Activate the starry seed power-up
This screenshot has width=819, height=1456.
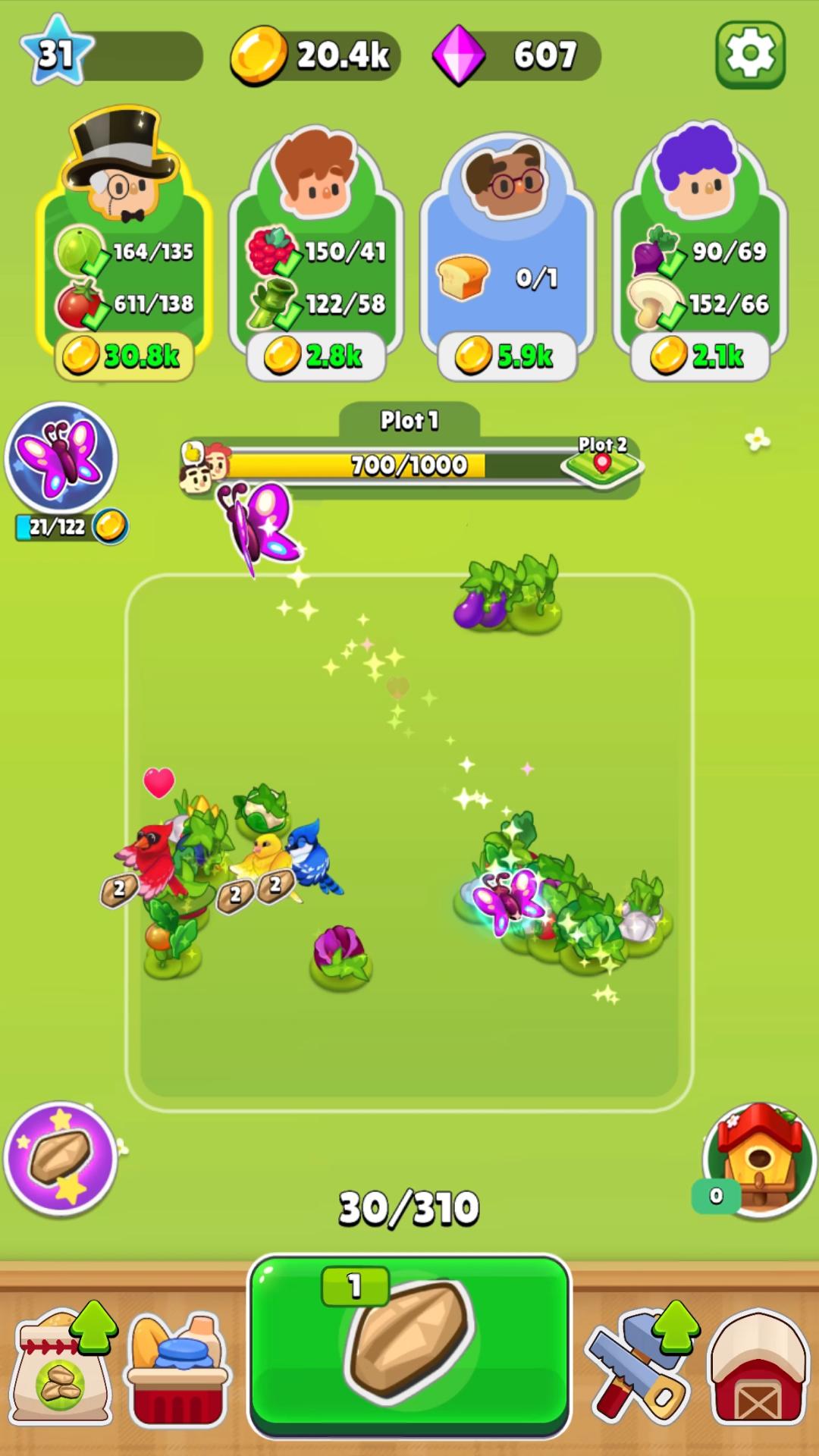click(61, 1159)
